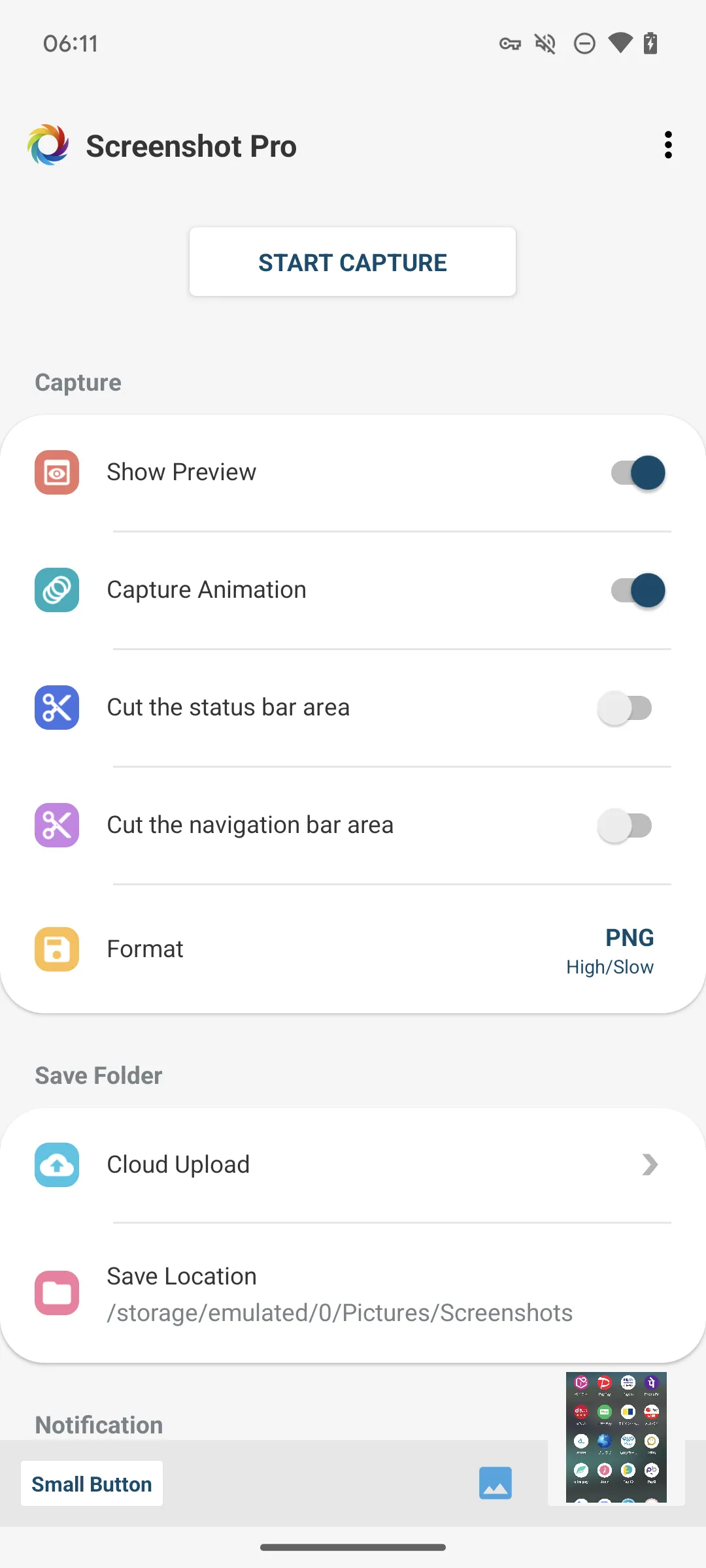Click the Capture Animation rings icon
This screenshot has width=706, height=1568.
pyautogui.click(x=56, y=590)
